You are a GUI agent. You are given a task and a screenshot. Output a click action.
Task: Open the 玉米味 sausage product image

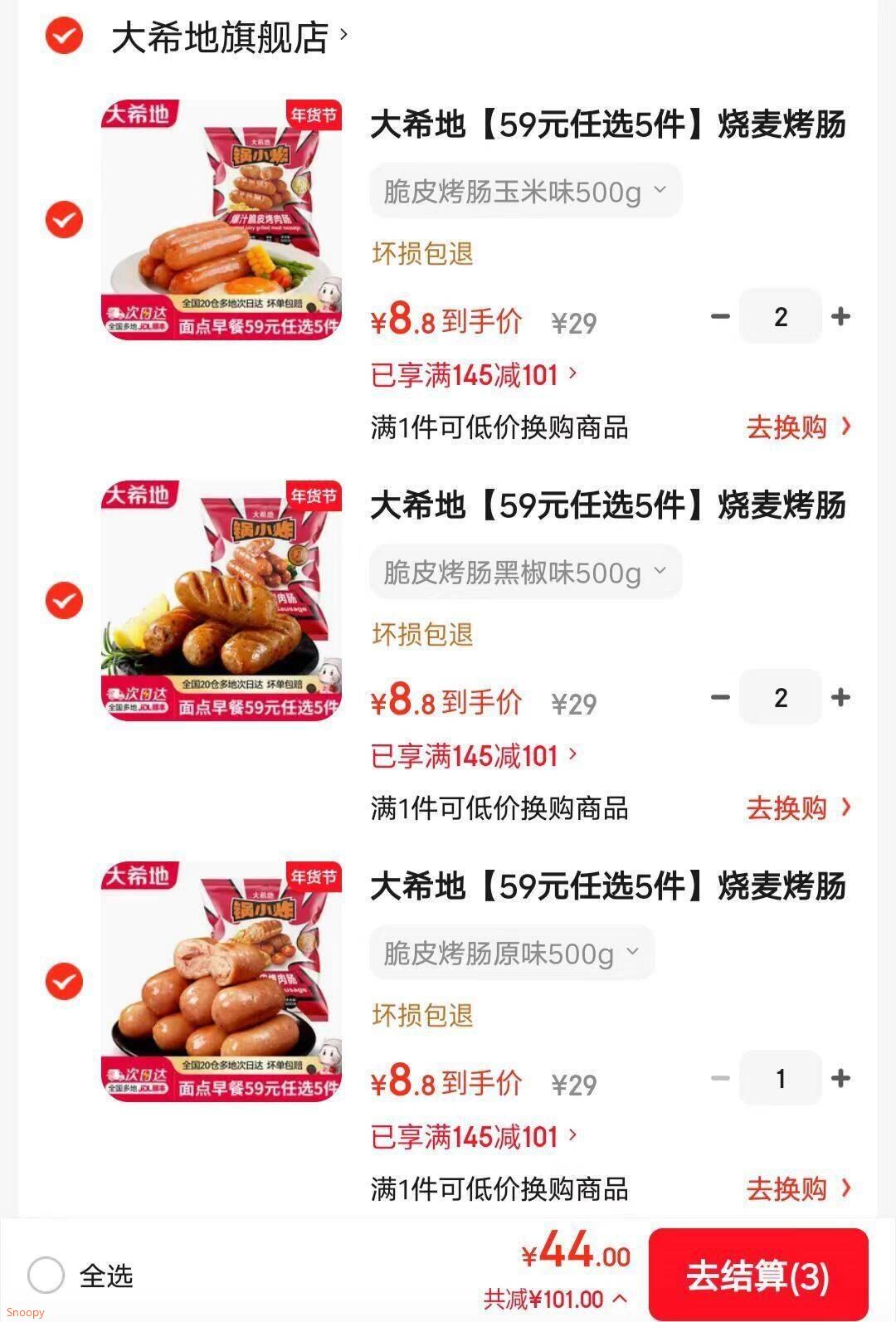pyautogui.click(x=222, y=220)
